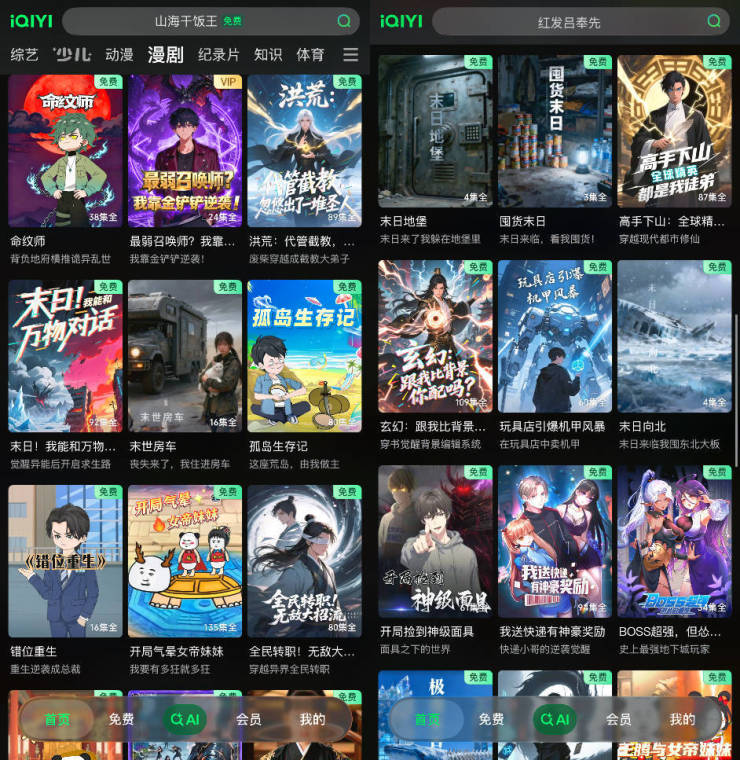Open the 末世房车 card

tap(185, 355)
